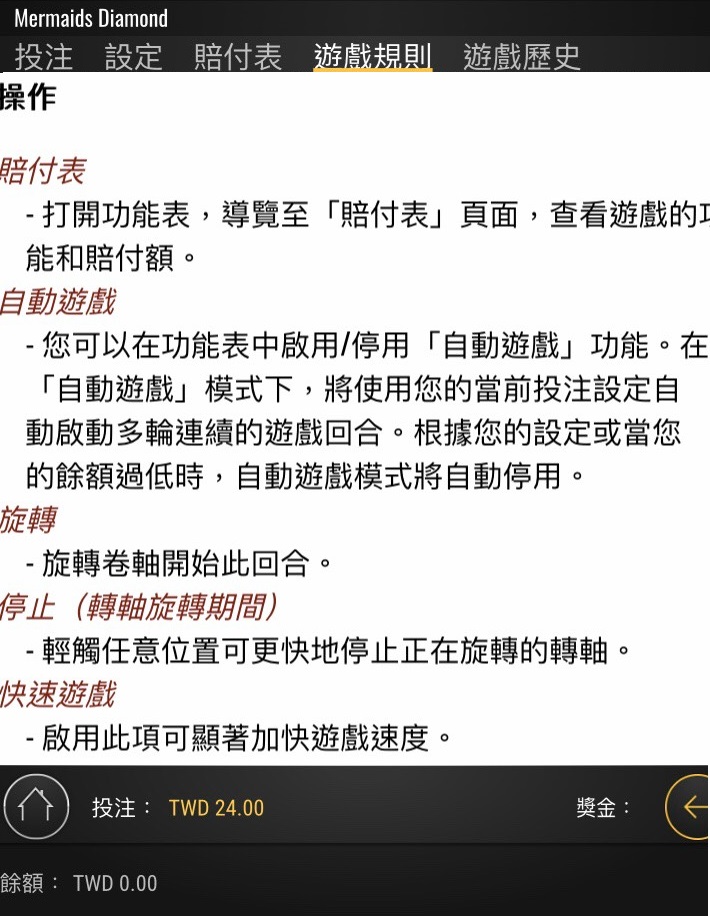Tap the back arrow to return to game

coord(689,806)
